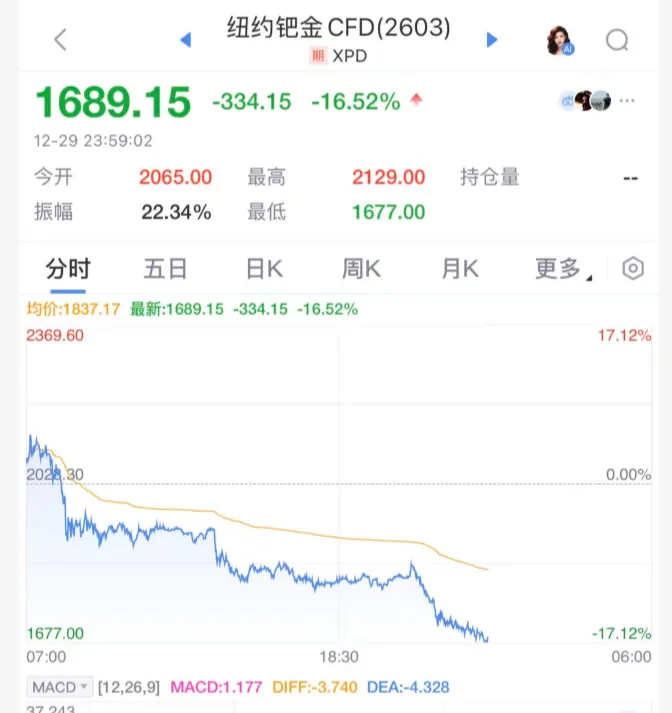Open the search icon

click(x=617, y=40)
